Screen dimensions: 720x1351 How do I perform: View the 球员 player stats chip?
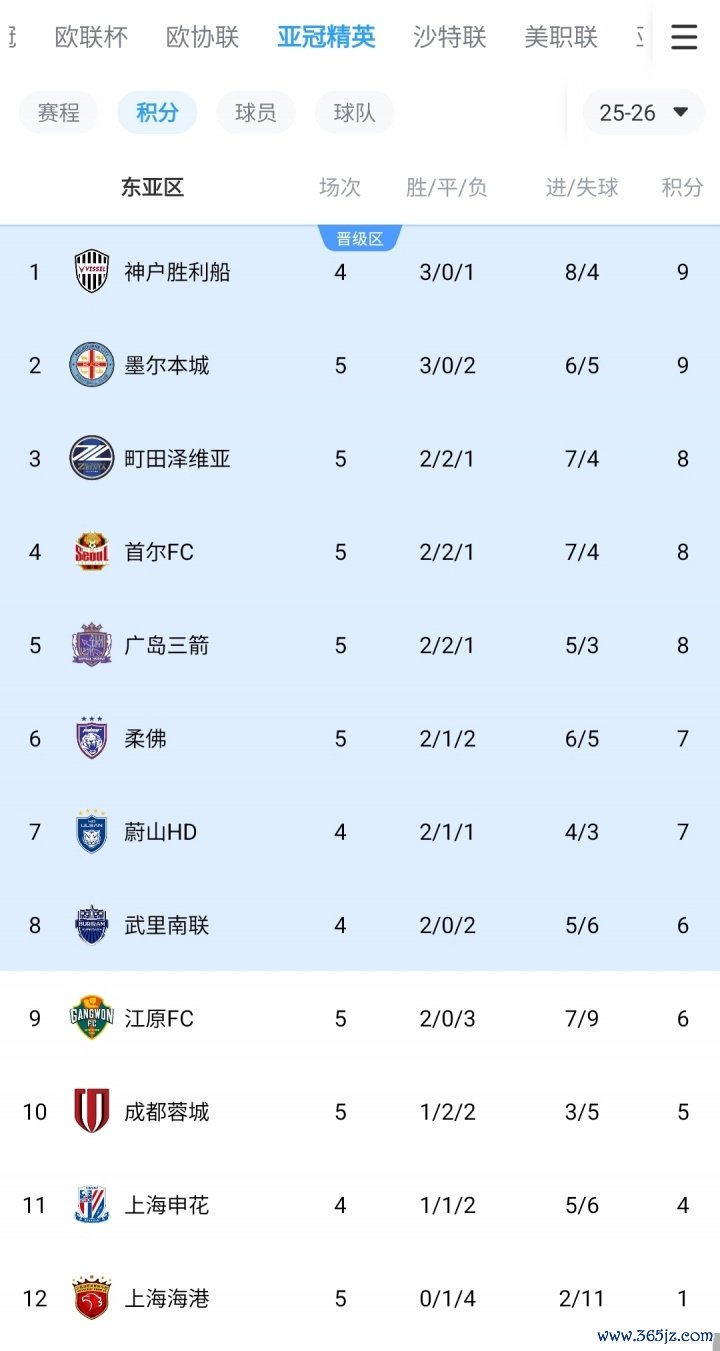coord(255,113)
